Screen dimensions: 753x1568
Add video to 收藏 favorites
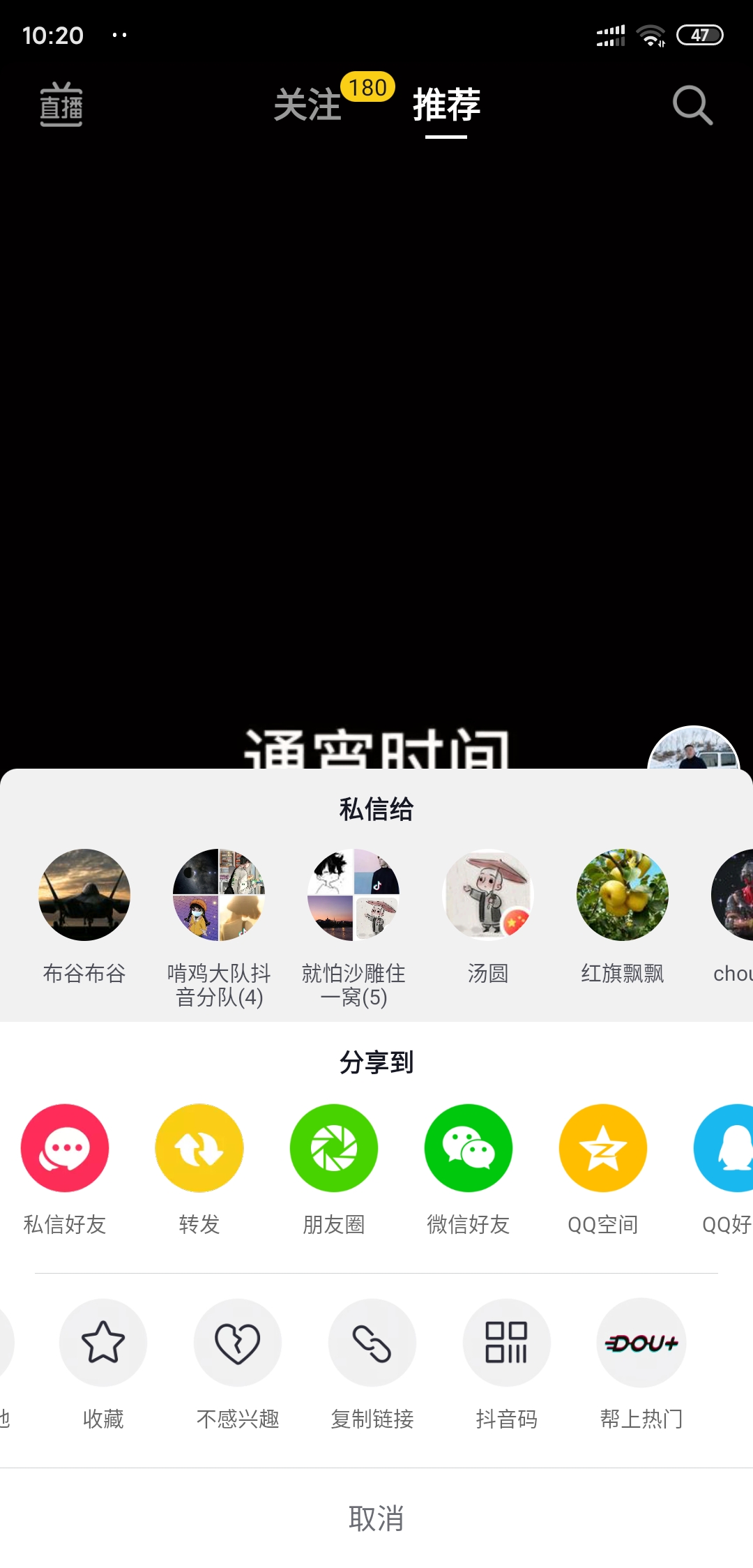[x=103, y=1343]
